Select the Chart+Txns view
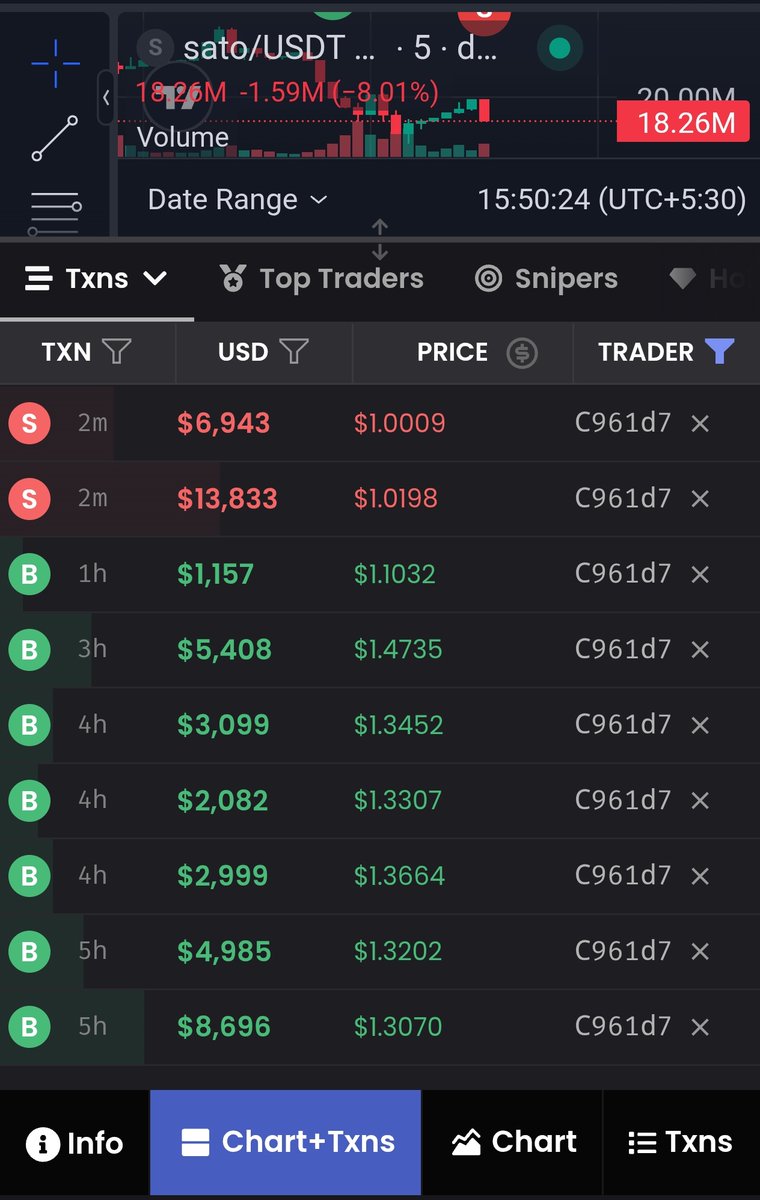760x1200 pixels. click(286, 1143)
